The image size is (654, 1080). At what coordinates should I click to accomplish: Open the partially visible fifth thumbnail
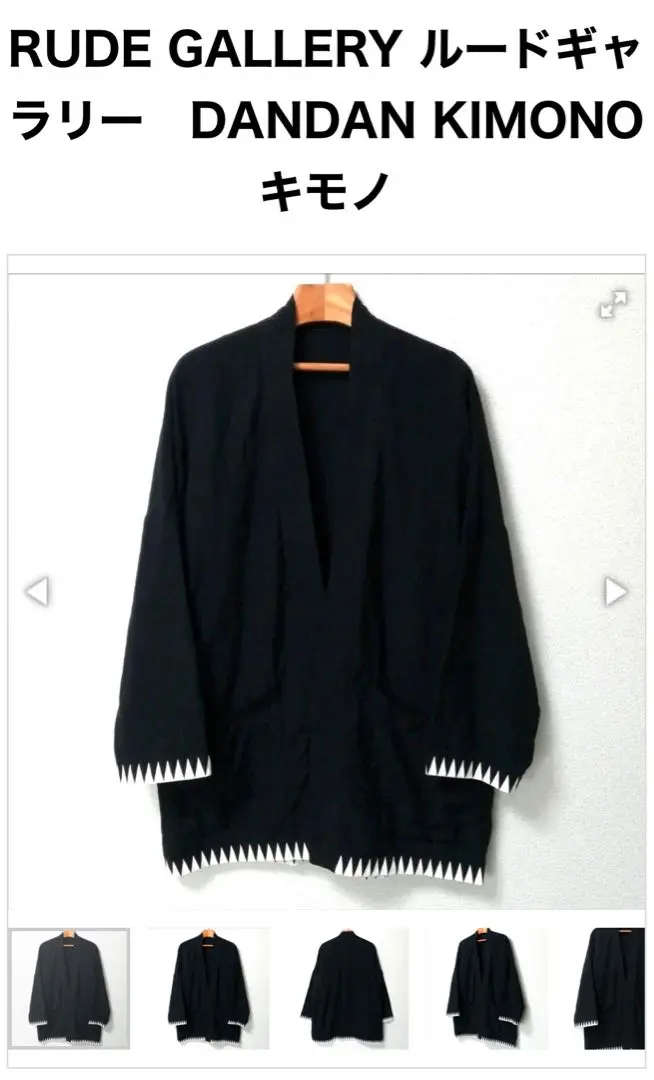point(609,988)
